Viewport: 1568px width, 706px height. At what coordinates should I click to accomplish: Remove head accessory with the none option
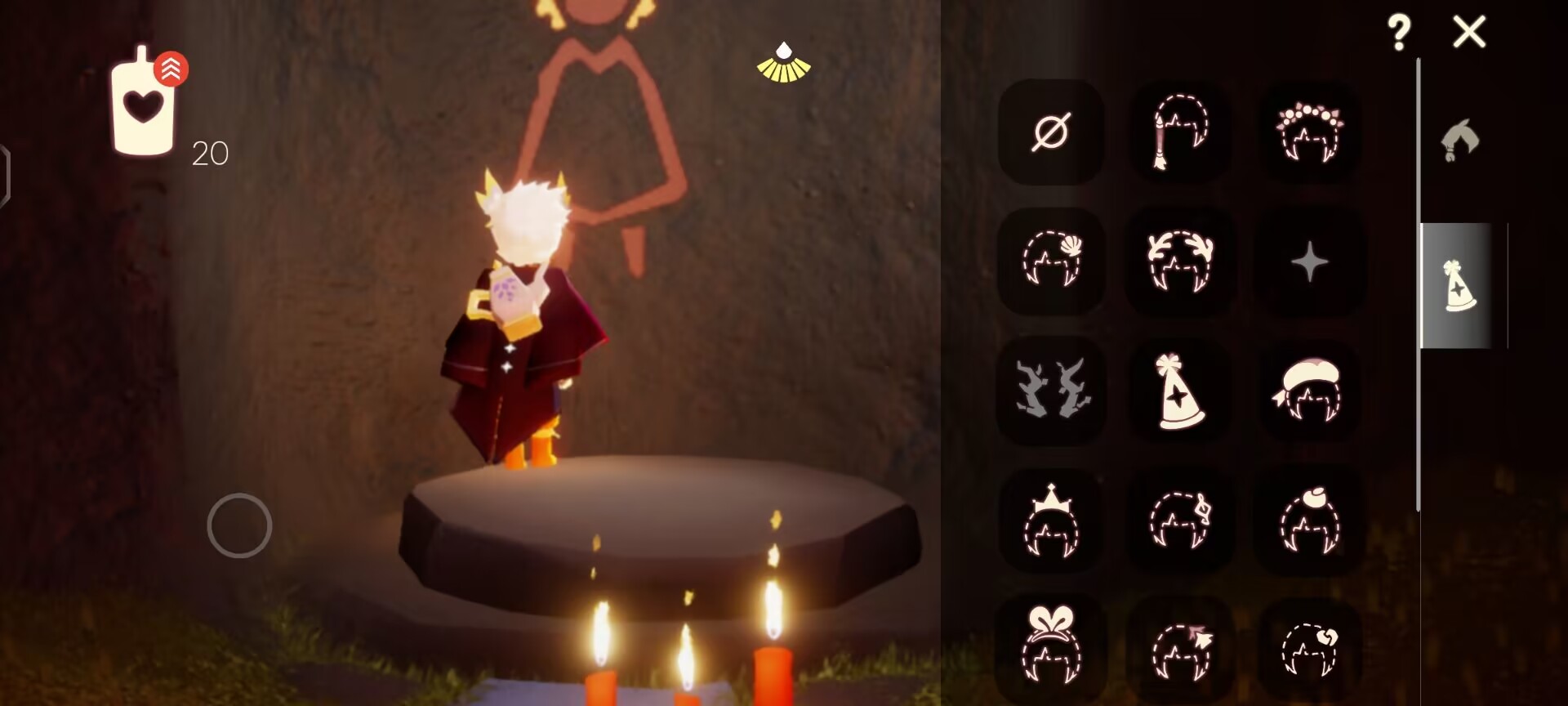pyautogui.click(x=1051, y=132)
